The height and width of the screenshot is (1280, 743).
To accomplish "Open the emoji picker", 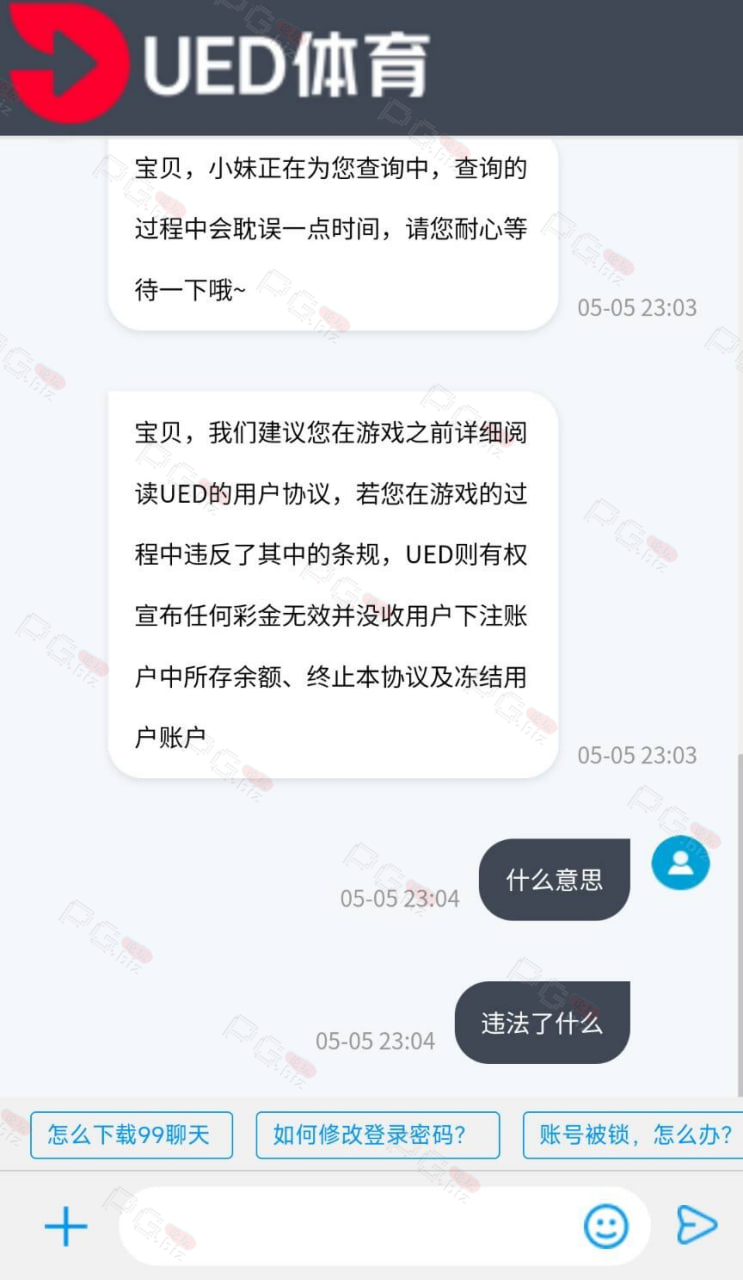I will click(606, 1226).
